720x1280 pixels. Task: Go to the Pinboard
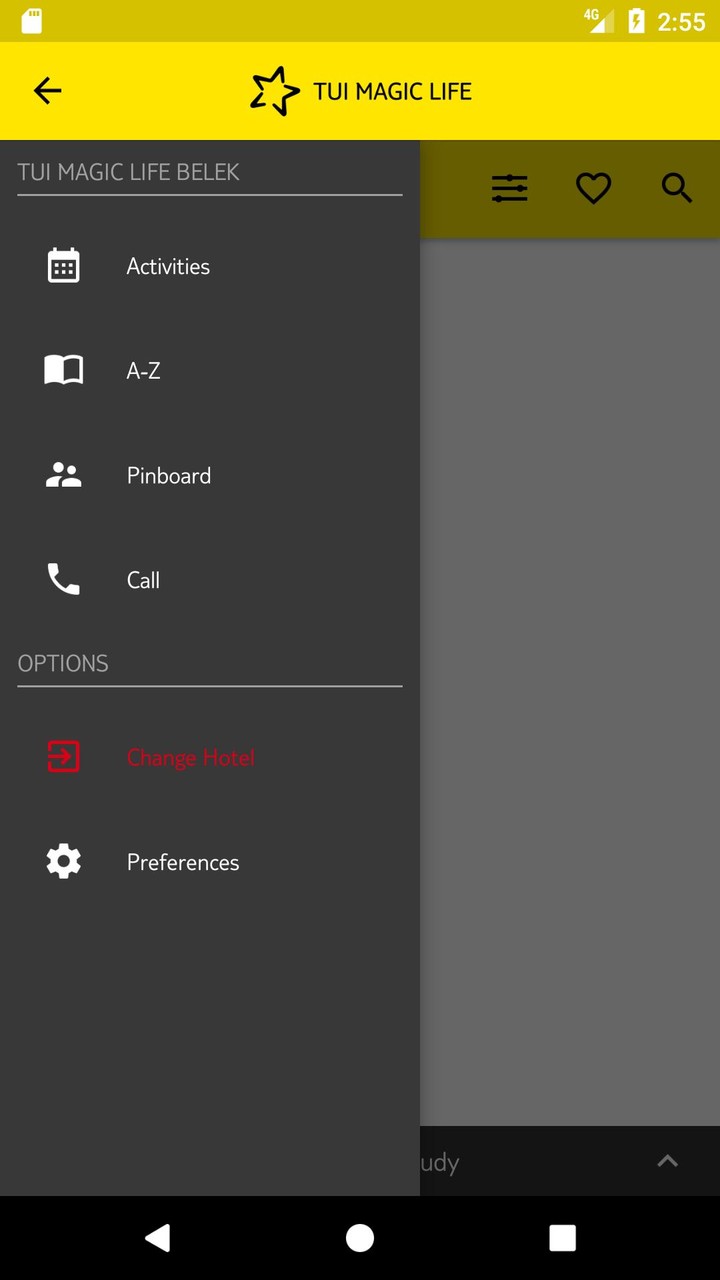point(168,476)
